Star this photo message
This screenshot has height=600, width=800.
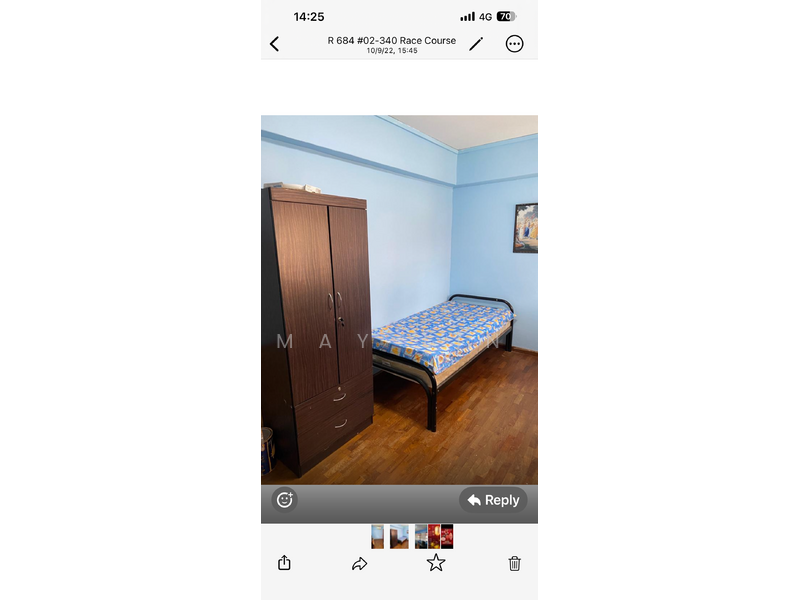click(436, 563)
